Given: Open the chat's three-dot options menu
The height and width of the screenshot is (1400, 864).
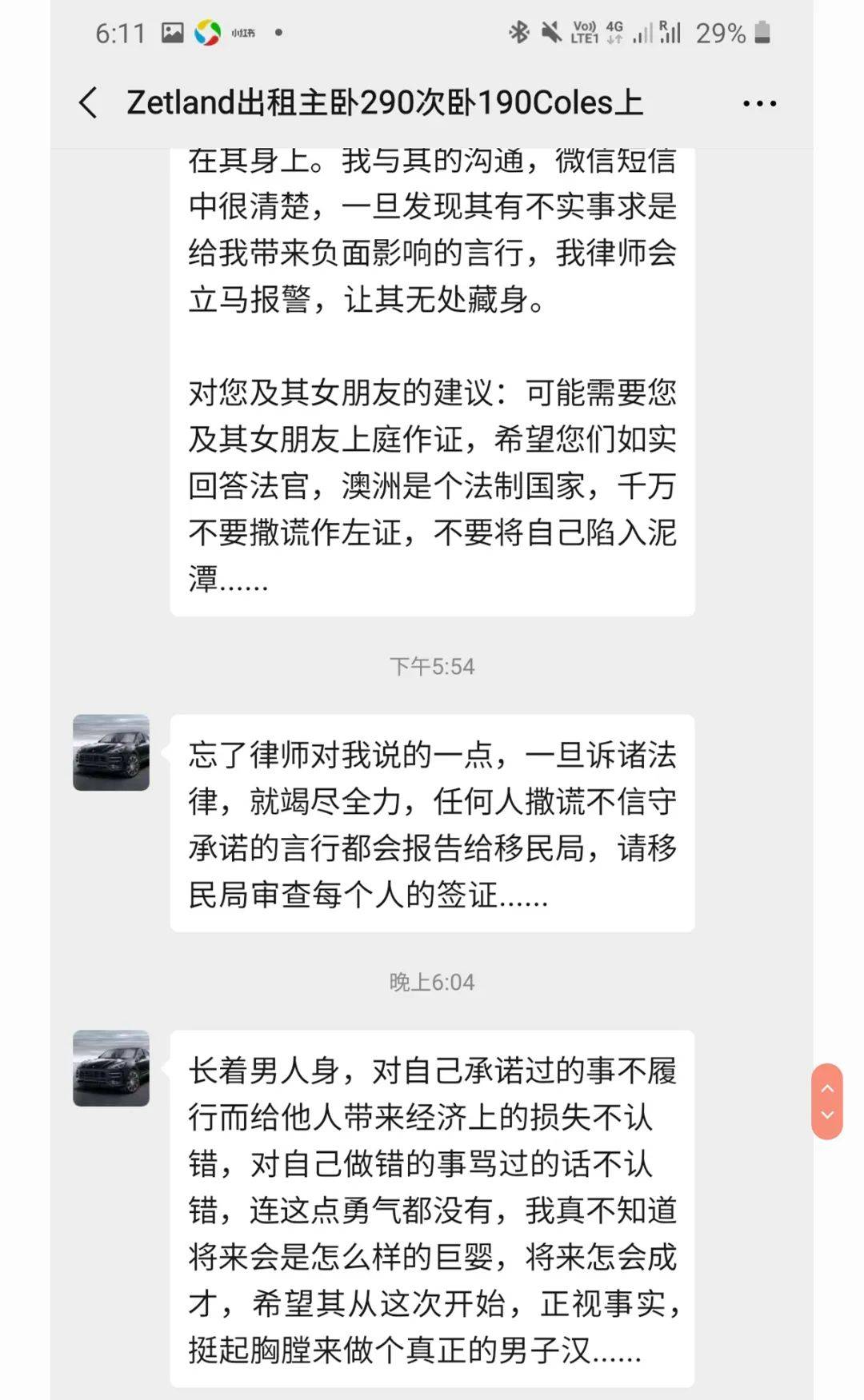Looking at the screenshot, I should [759, 103].
